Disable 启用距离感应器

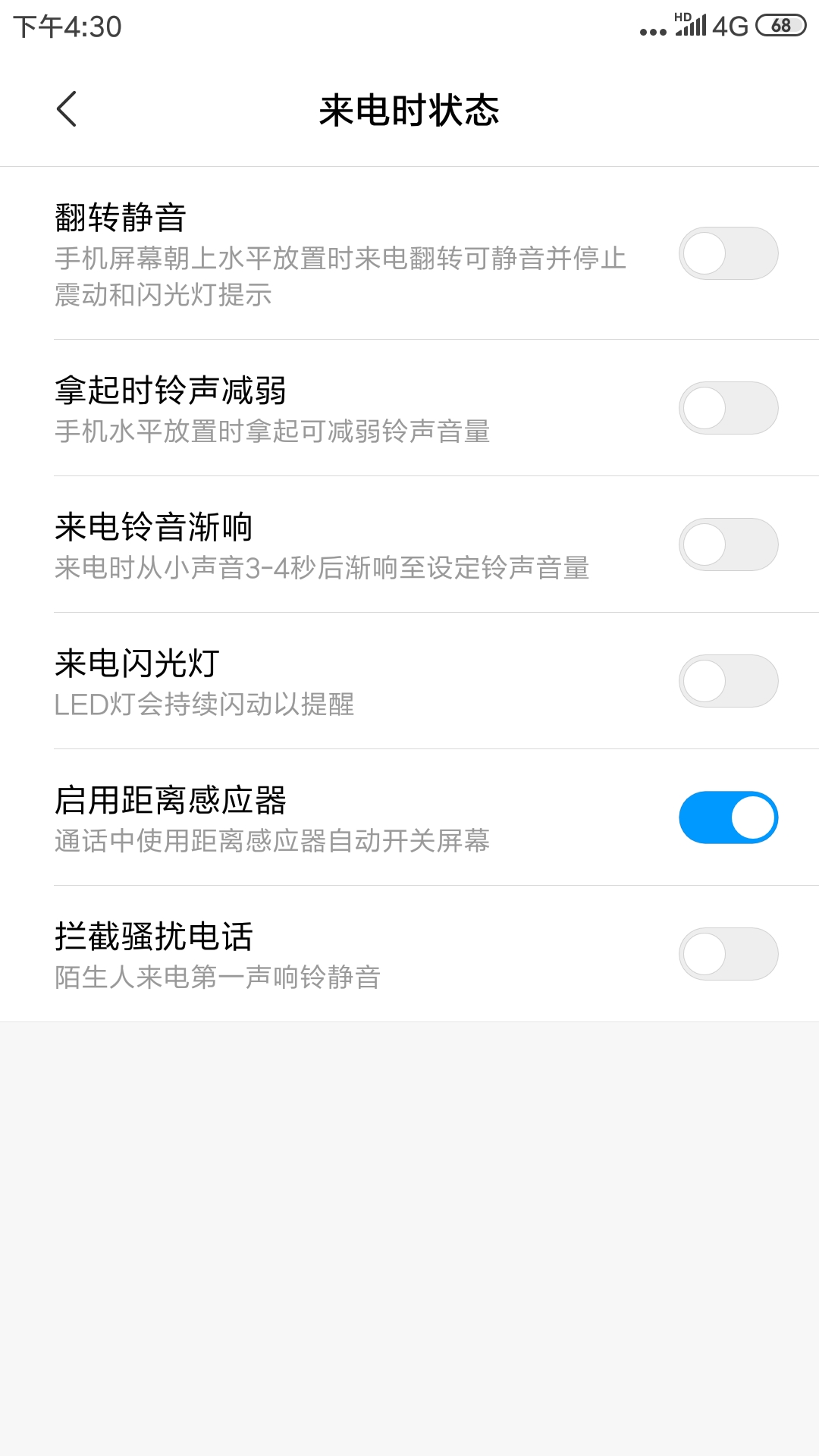click(728, 817)
